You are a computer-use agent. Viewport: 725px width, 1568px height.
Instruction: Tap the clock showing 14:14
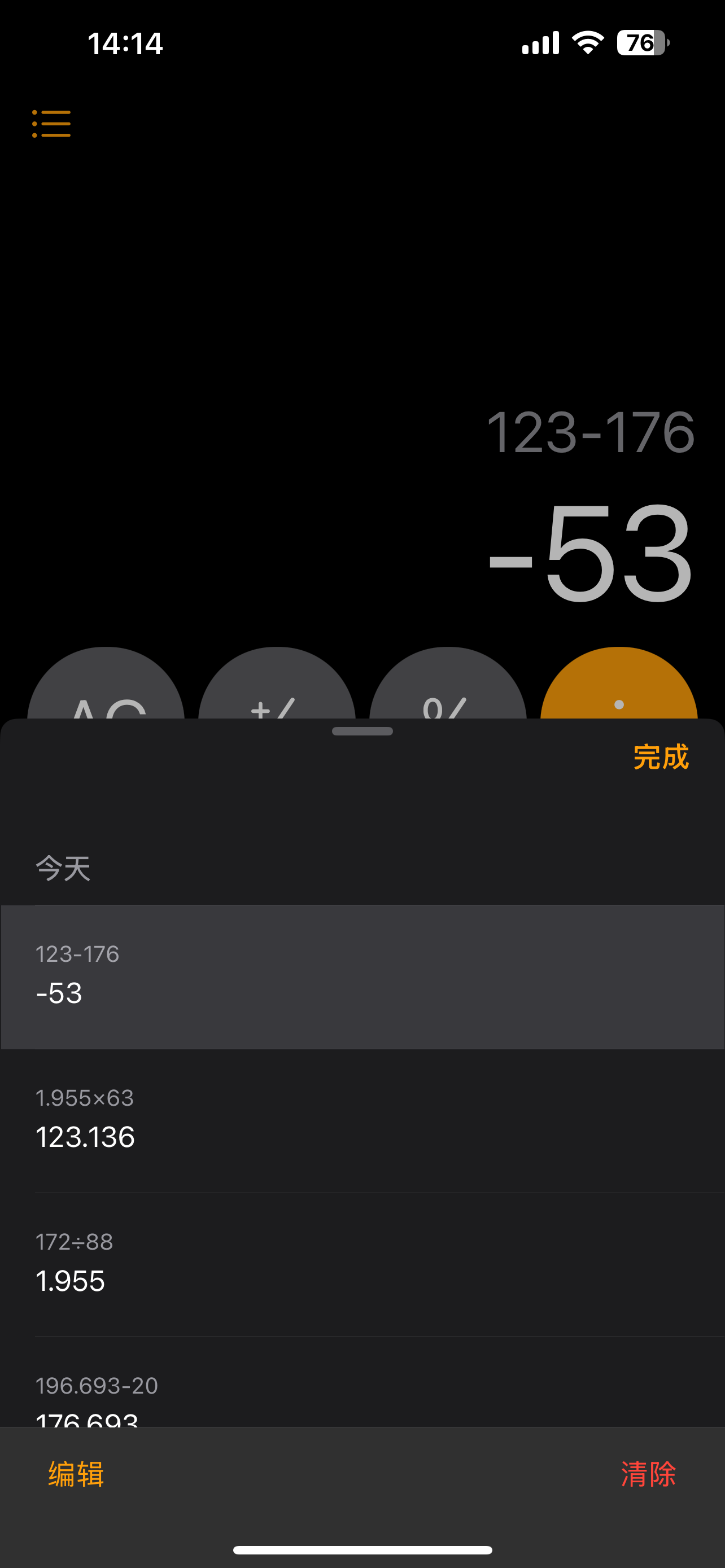126,42
